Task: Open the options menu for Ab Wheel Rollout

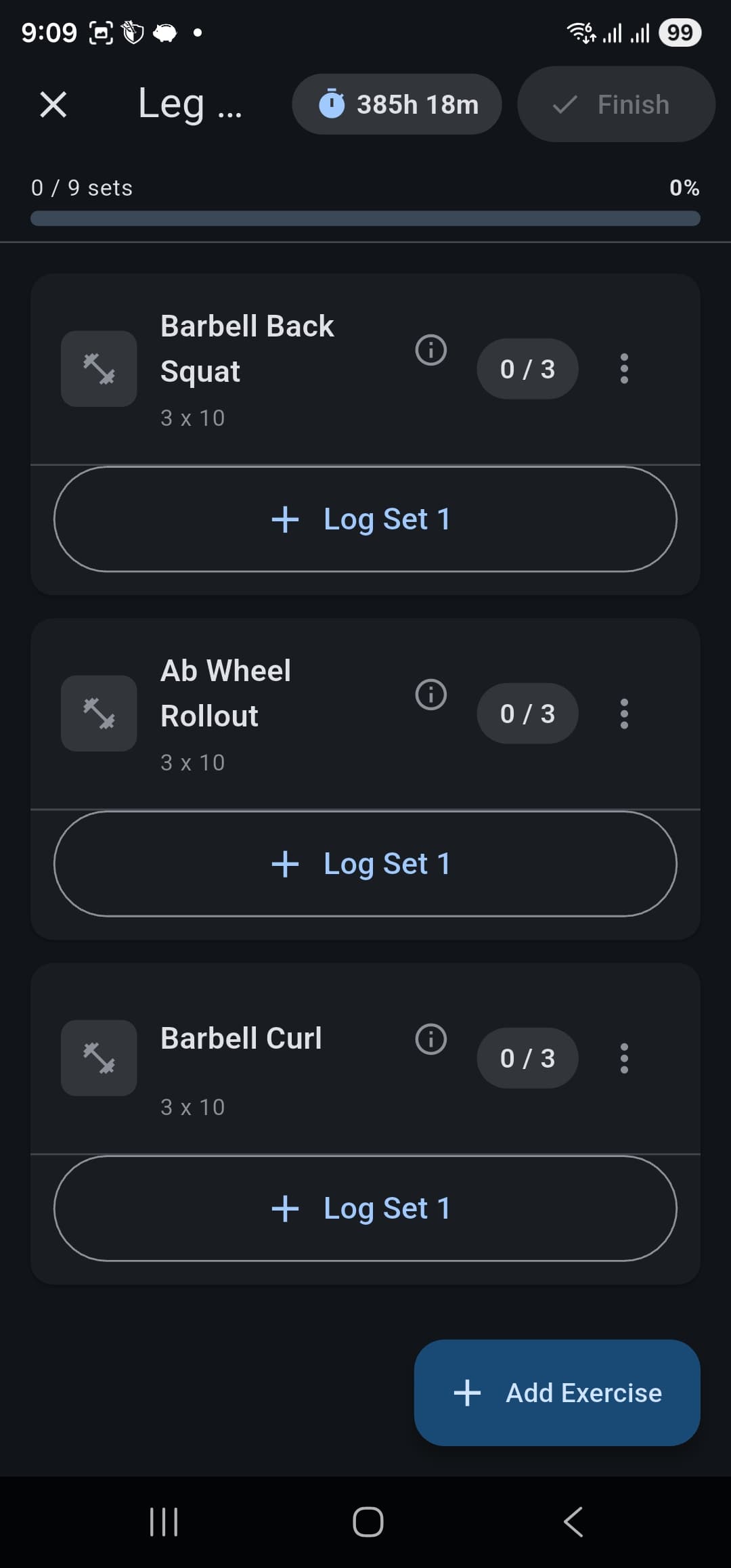Action: pos(623,713)
